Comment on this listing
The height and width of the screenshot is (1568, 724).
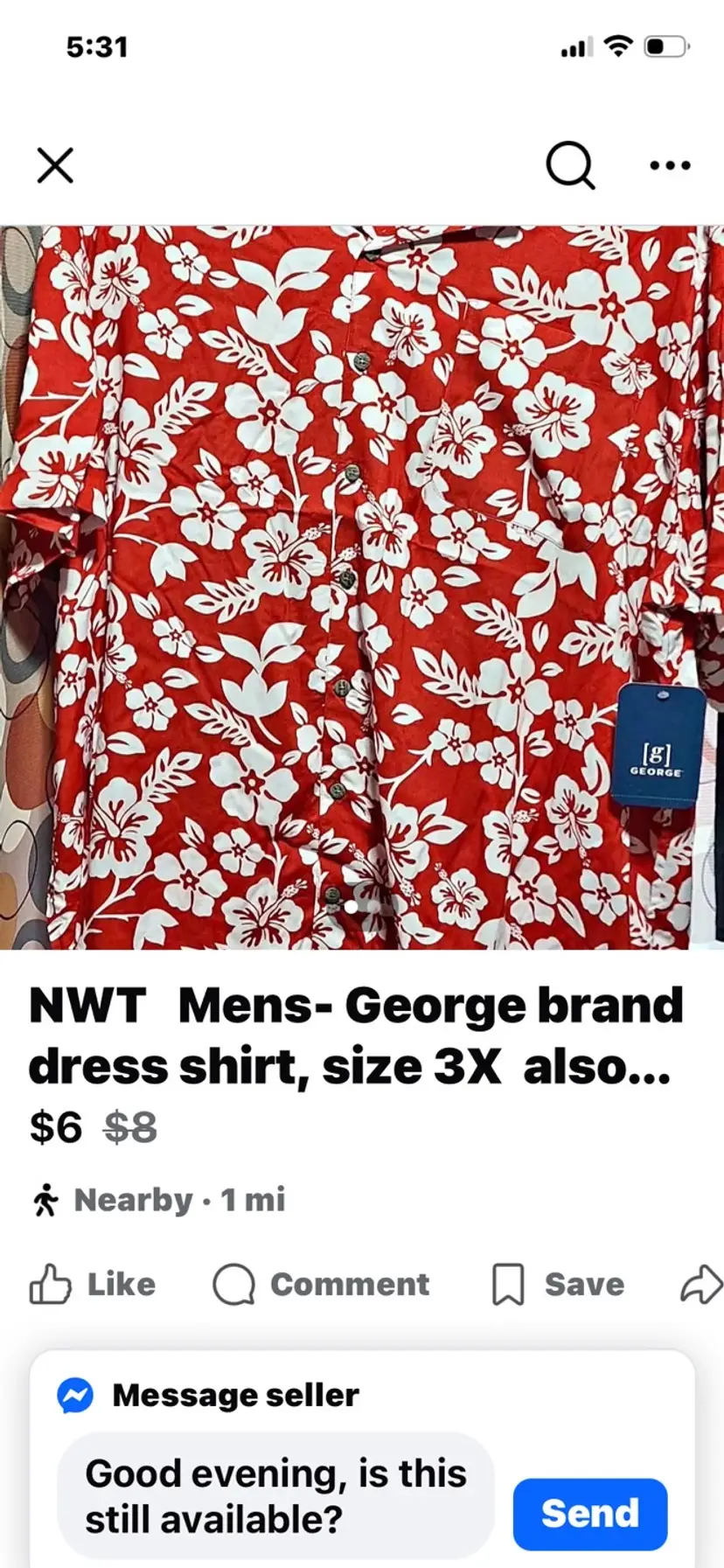tap(321, 1284)
